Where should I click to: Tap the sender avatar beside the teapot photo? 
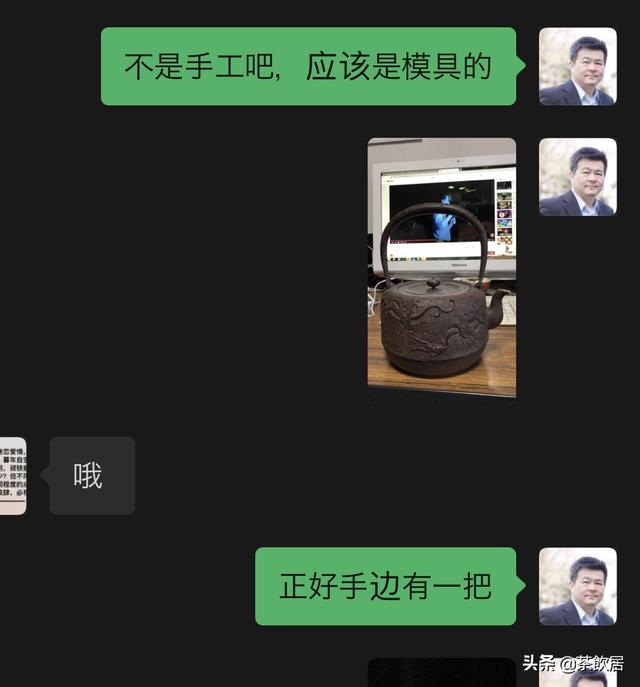(577, 177)
